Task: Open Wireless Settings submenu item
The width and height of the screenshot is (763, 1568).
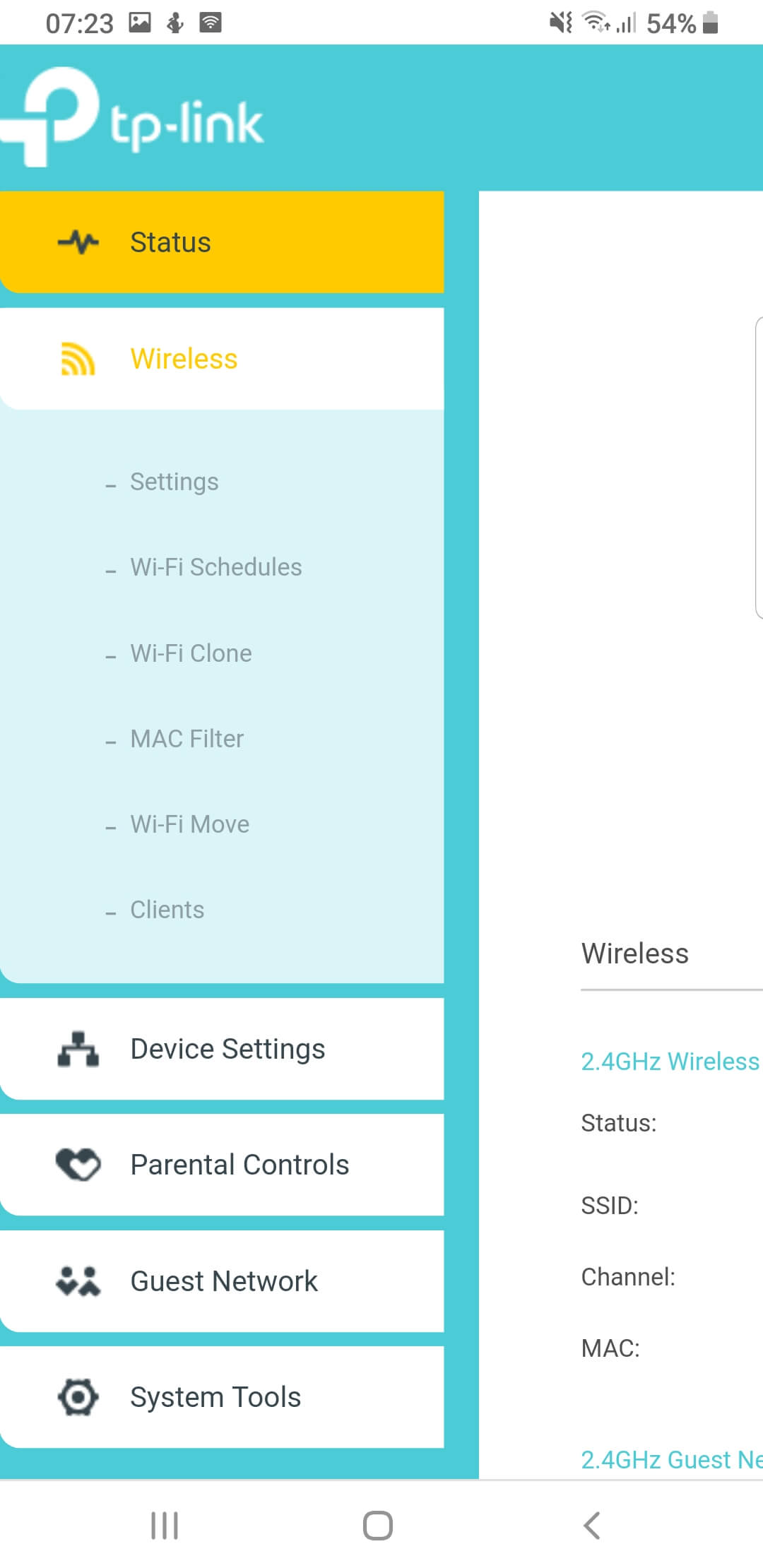Action: point(174,482)
